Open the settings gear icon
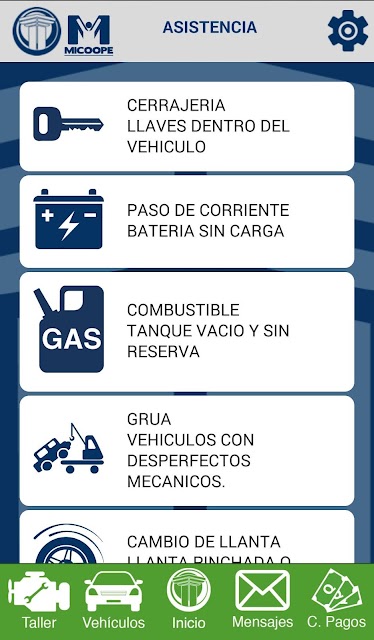This screenshot has width=374, height=640. [348, 31]
